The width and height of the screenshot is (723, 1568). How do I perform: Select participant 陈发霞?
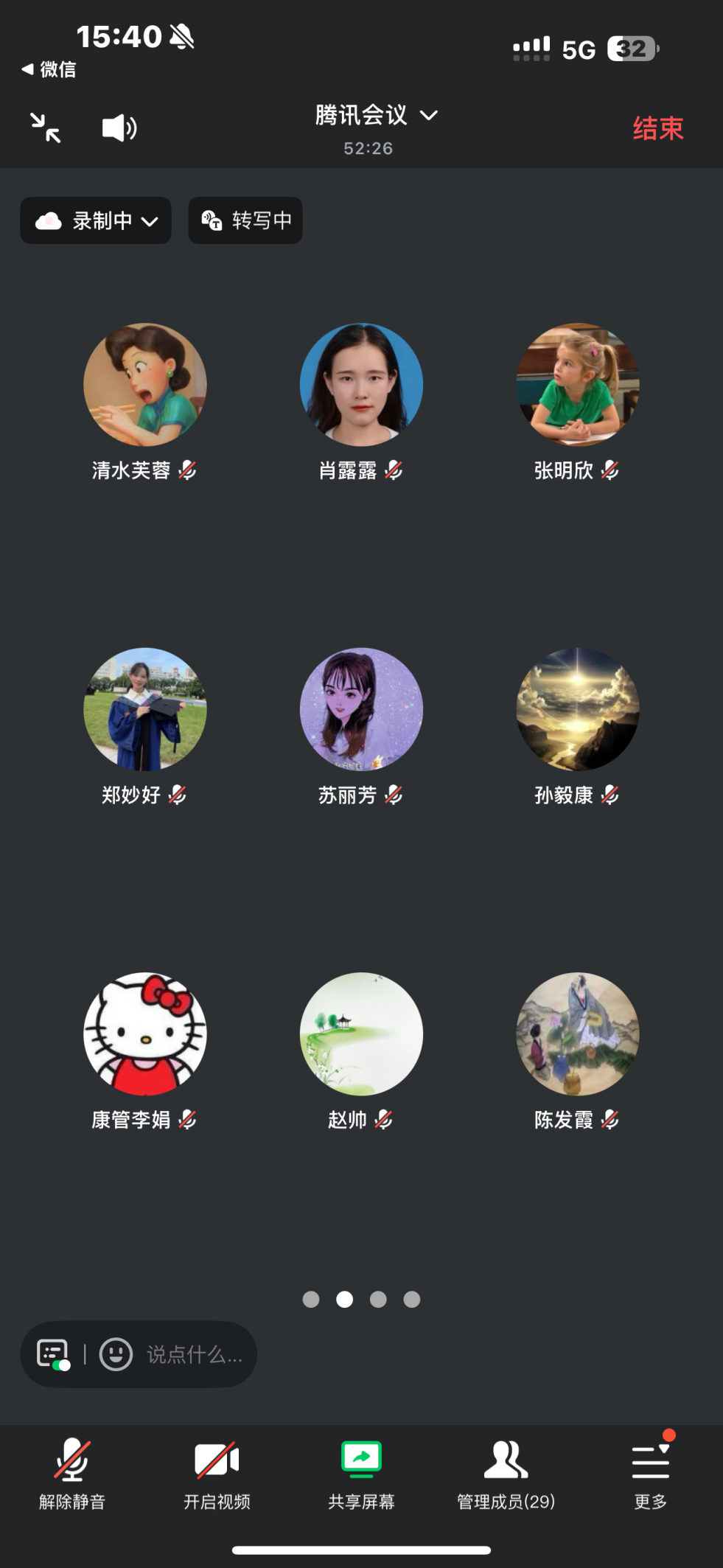coord(577,1034)
